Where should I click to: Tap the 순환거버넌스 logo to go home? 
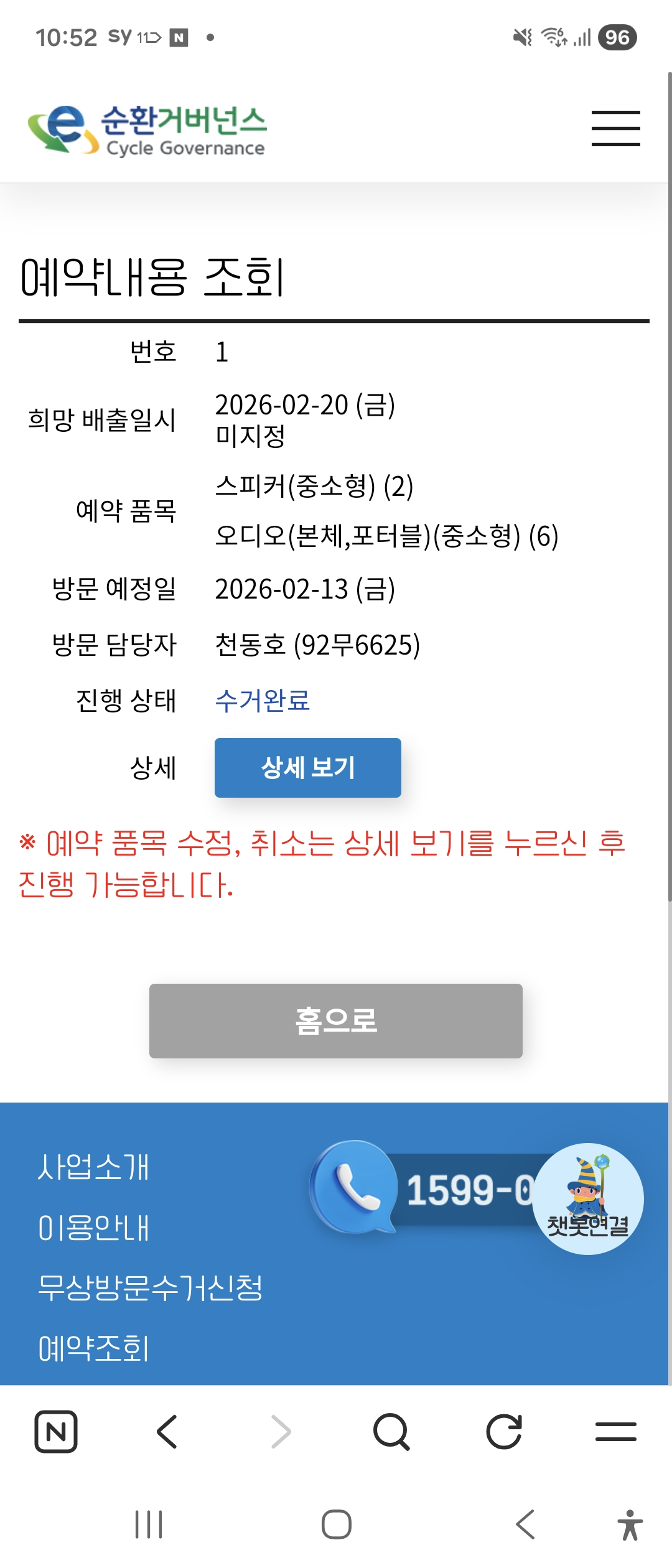(x=147, y=129)
